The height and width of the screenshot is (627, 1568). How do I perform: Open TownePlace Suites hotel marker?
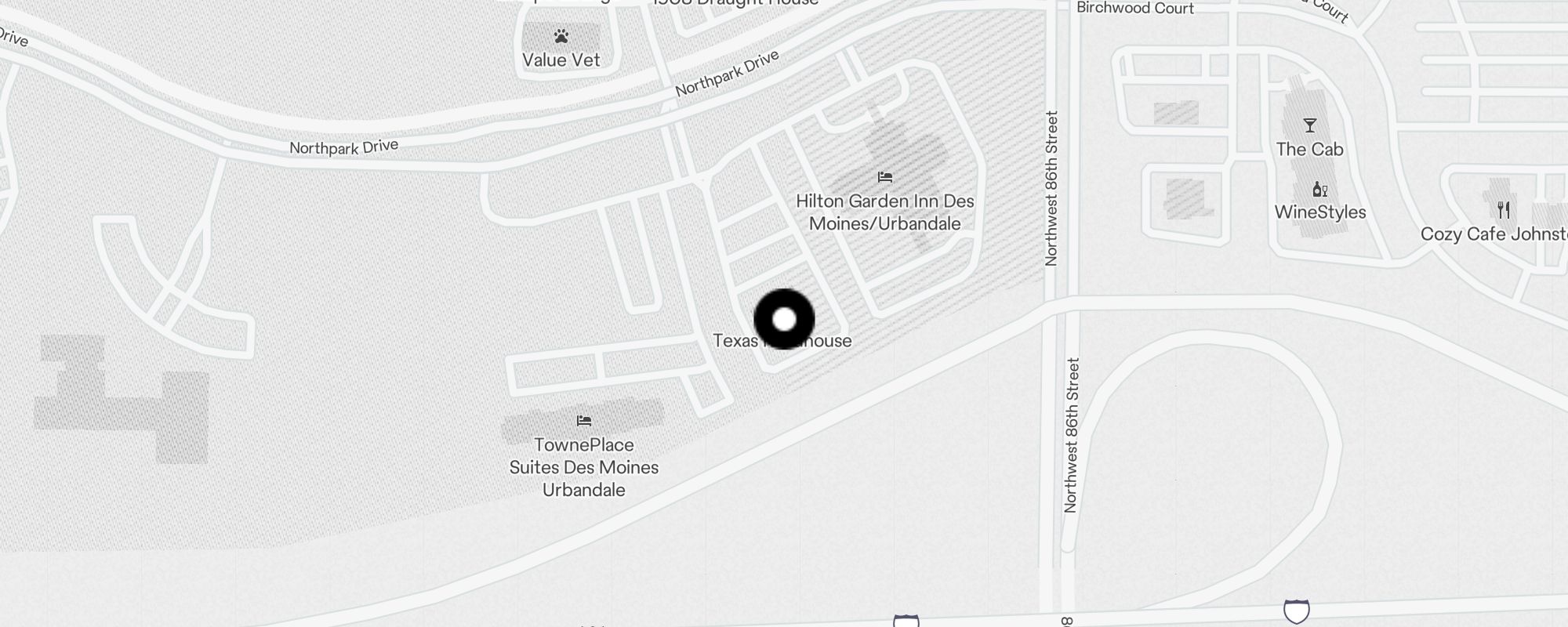click(583, 422)
